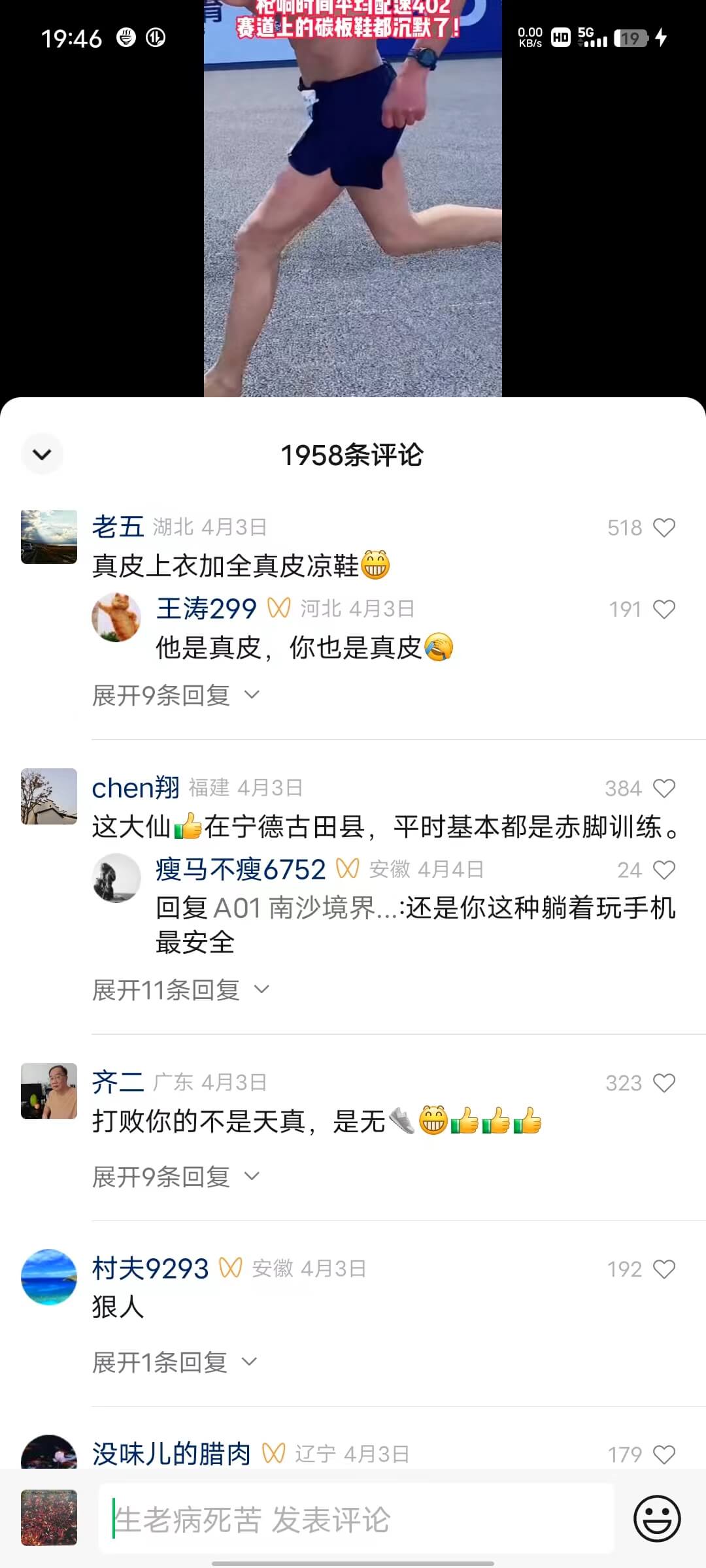The width and height of the screenshot is (706, 1568).
Task: Like 老五's comment
Action: click(x=664, y=528)
